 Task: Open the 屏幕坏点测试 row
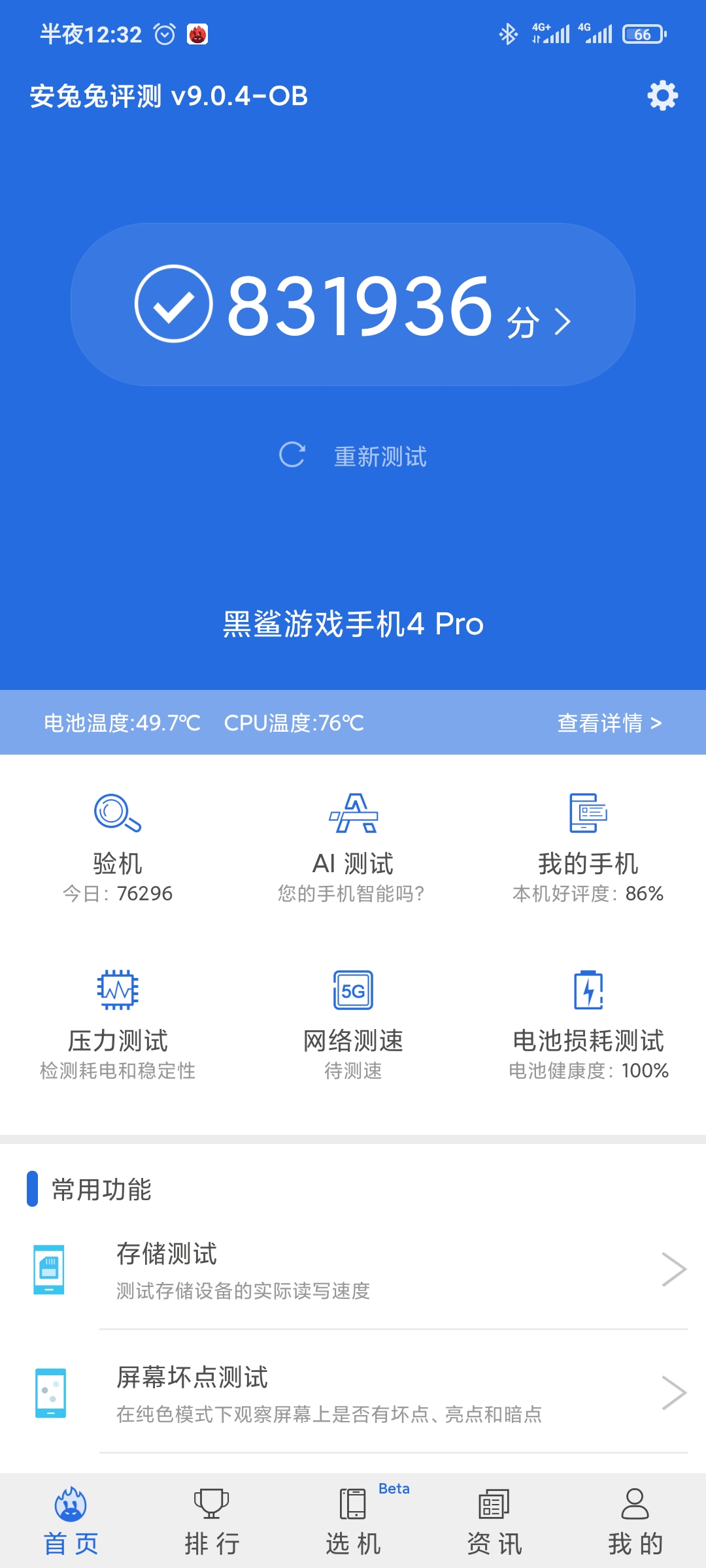(353, 1393)
